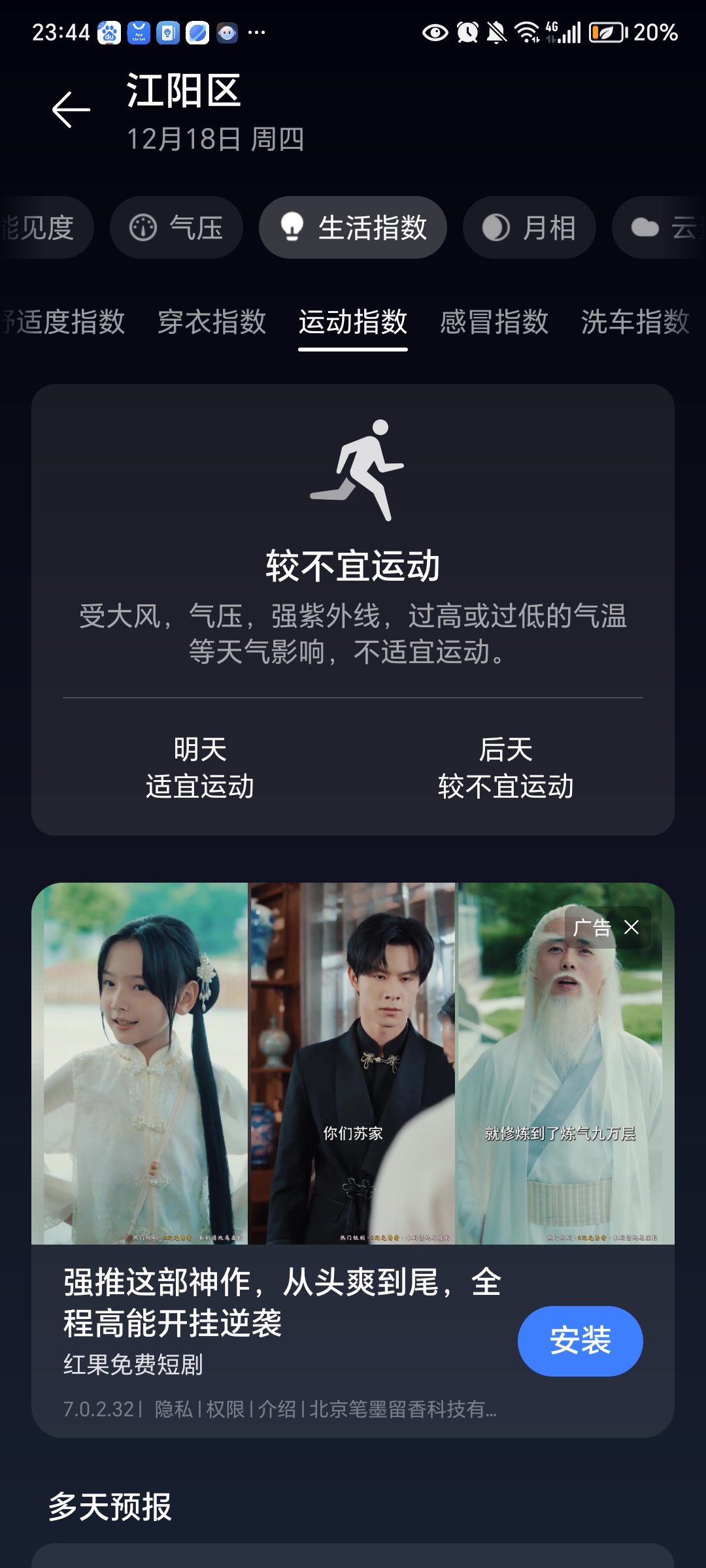
Task: Open the 红果免费短剧 ad video image
Action: [353, 1063]
